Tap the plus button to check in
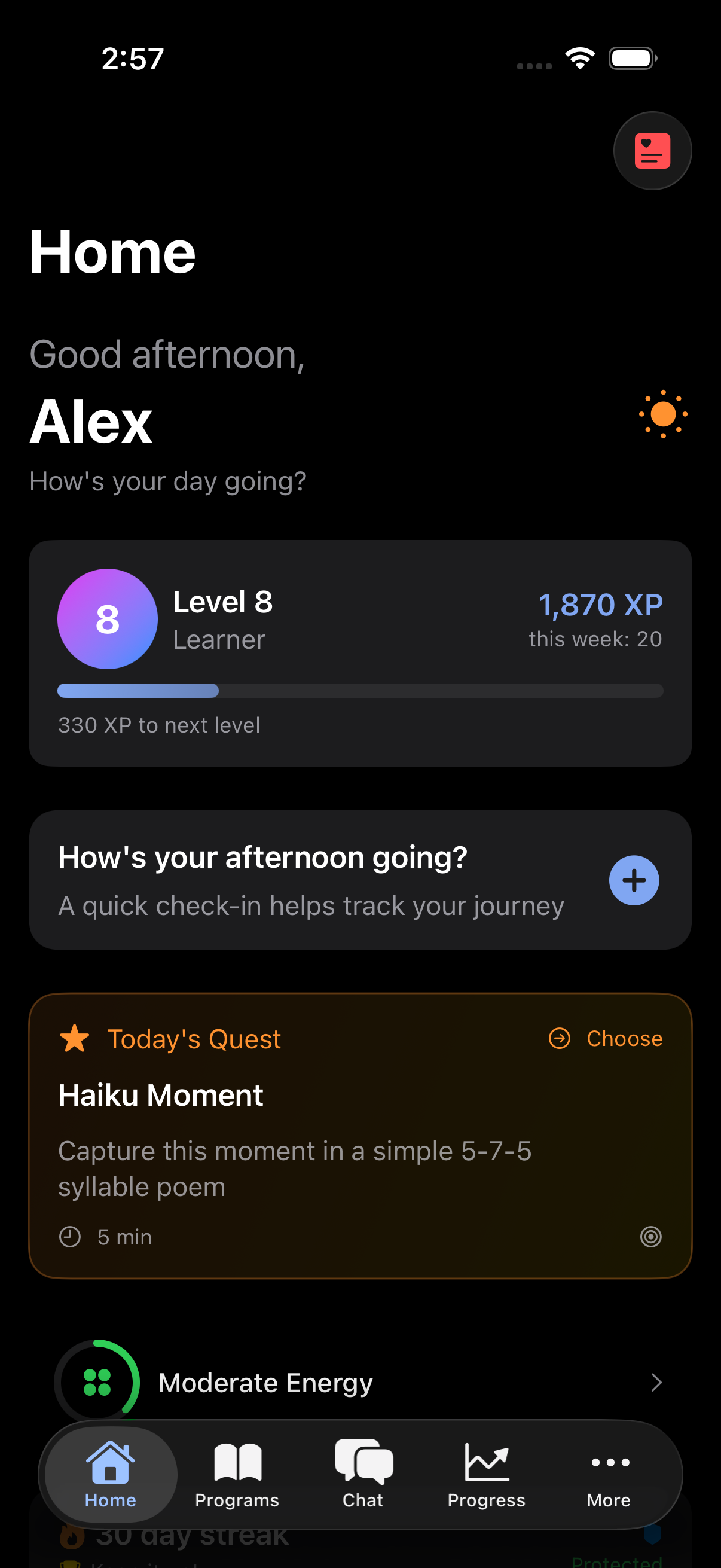This screenshot has height=1568, width=721. [634, 881]
